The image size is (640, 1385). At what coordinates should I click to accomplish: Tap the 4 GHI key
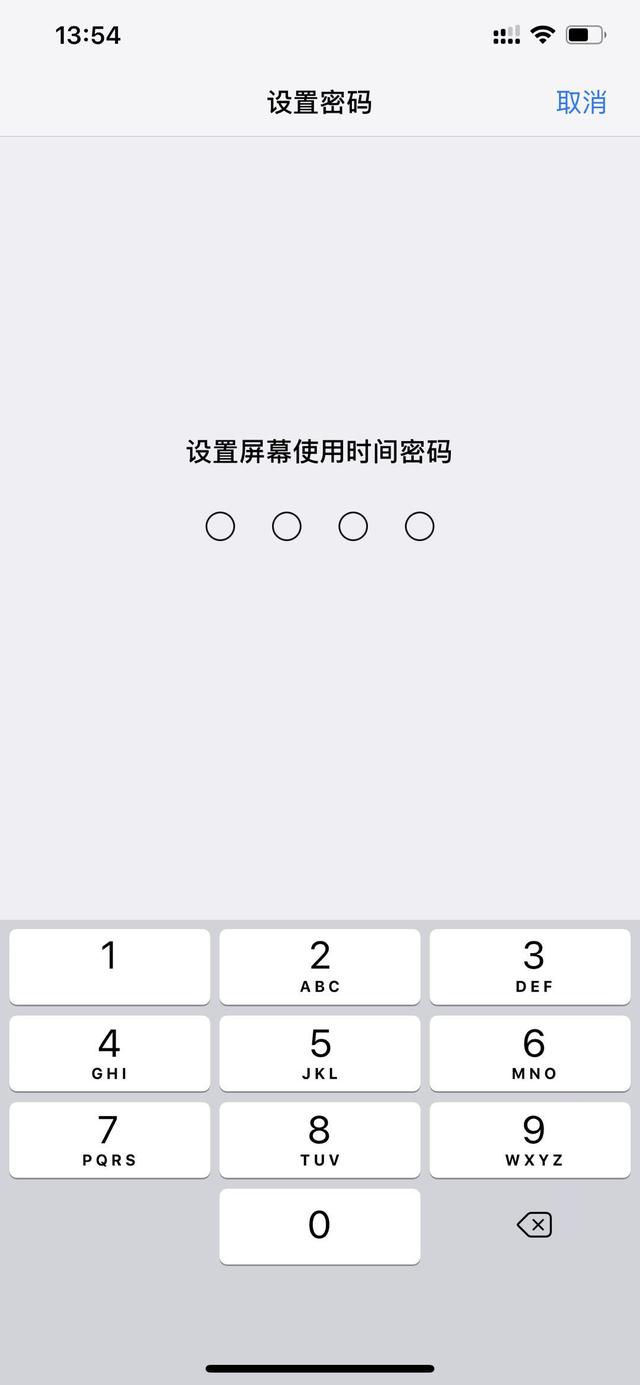point(110,1053)
